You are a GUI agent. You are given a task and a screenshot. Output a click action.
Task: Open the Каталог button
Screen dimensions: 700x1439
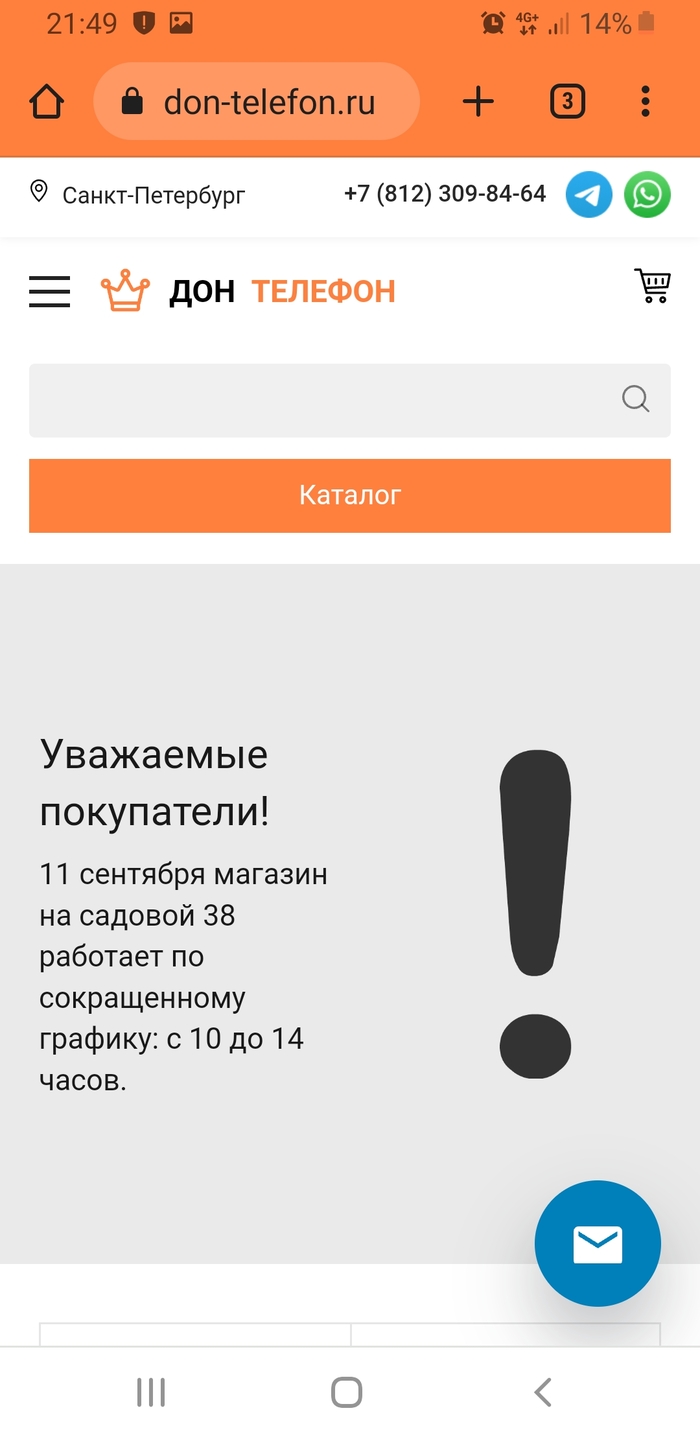(x=350, y=495)
